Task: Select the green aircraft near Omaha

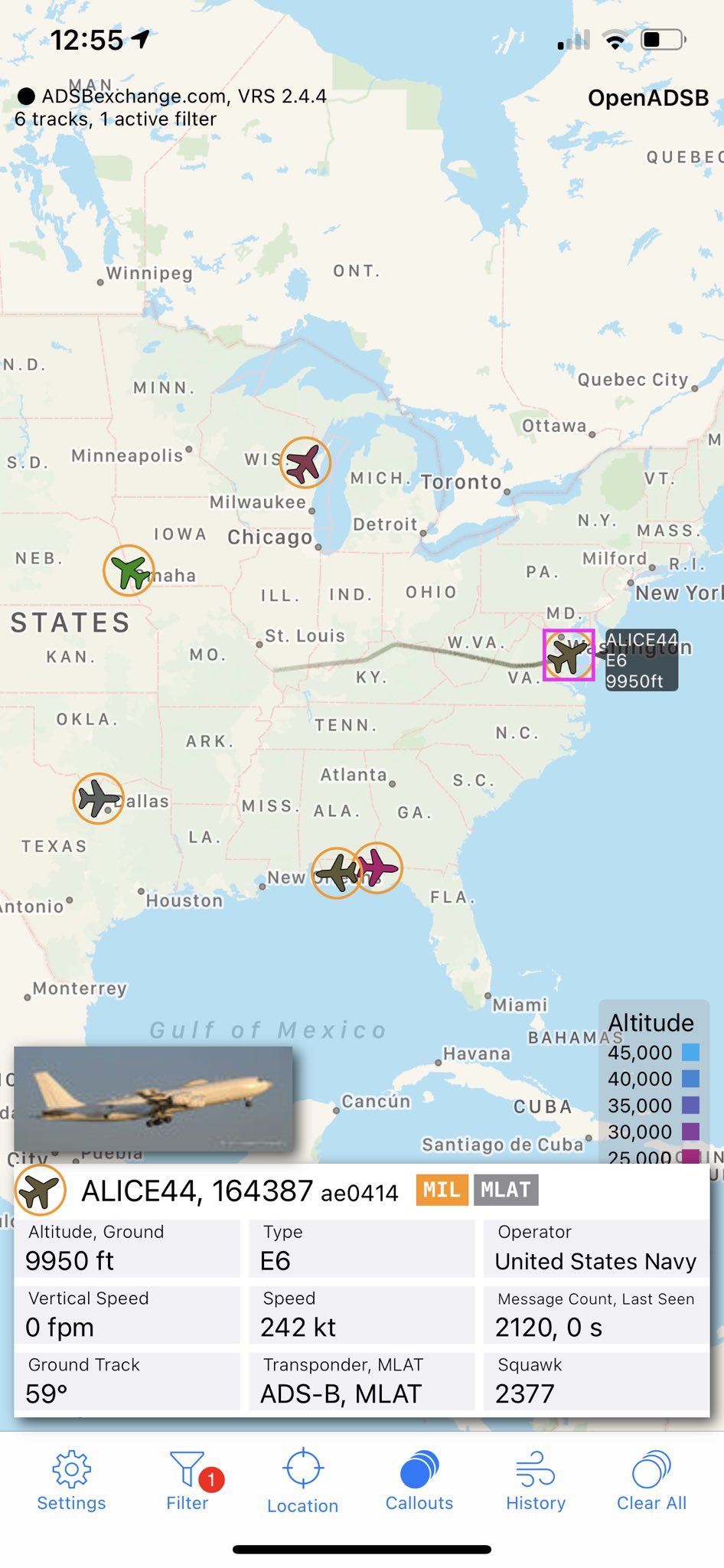Action: pos(129,570)
